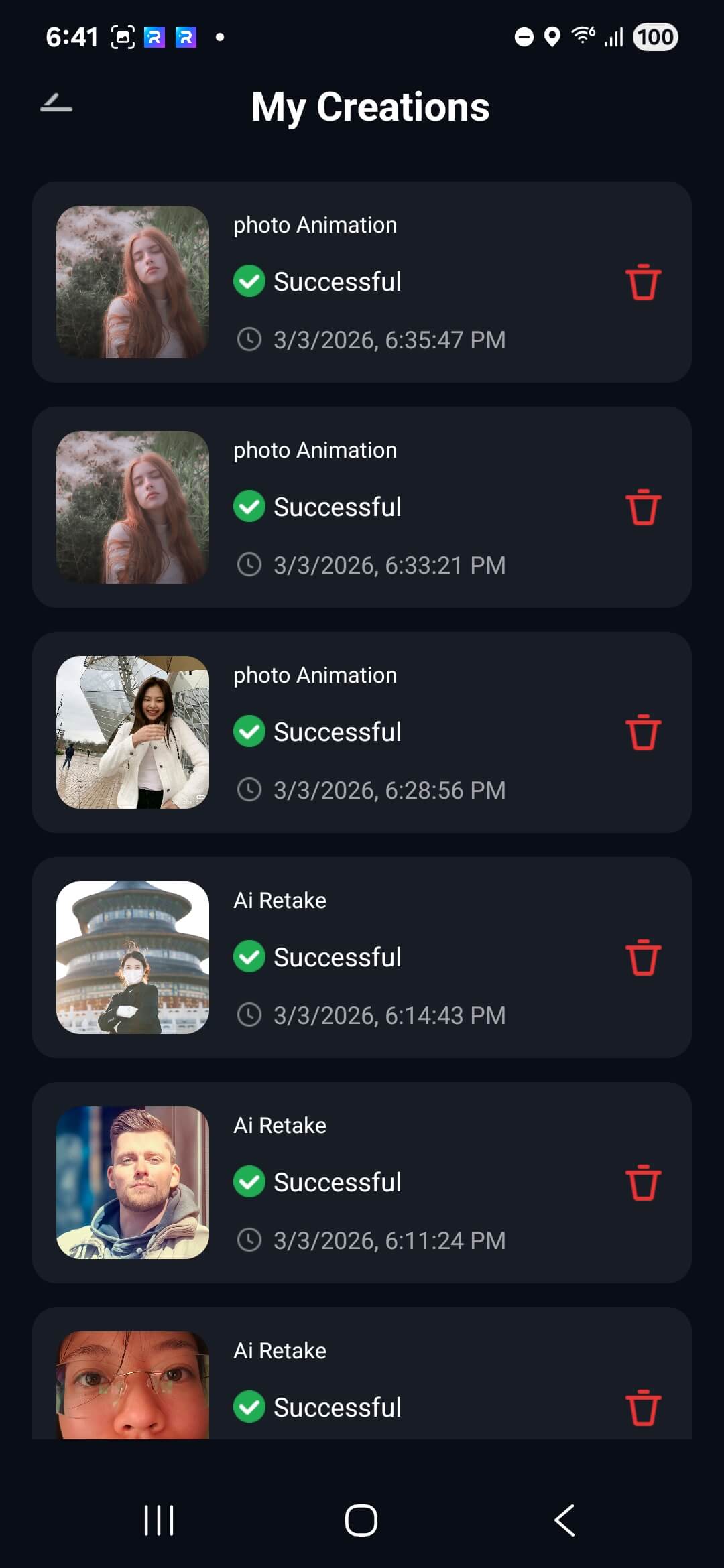Open the temple Ai Retake thumbnail
This screenshot has width=724, height=1568.
133,957
